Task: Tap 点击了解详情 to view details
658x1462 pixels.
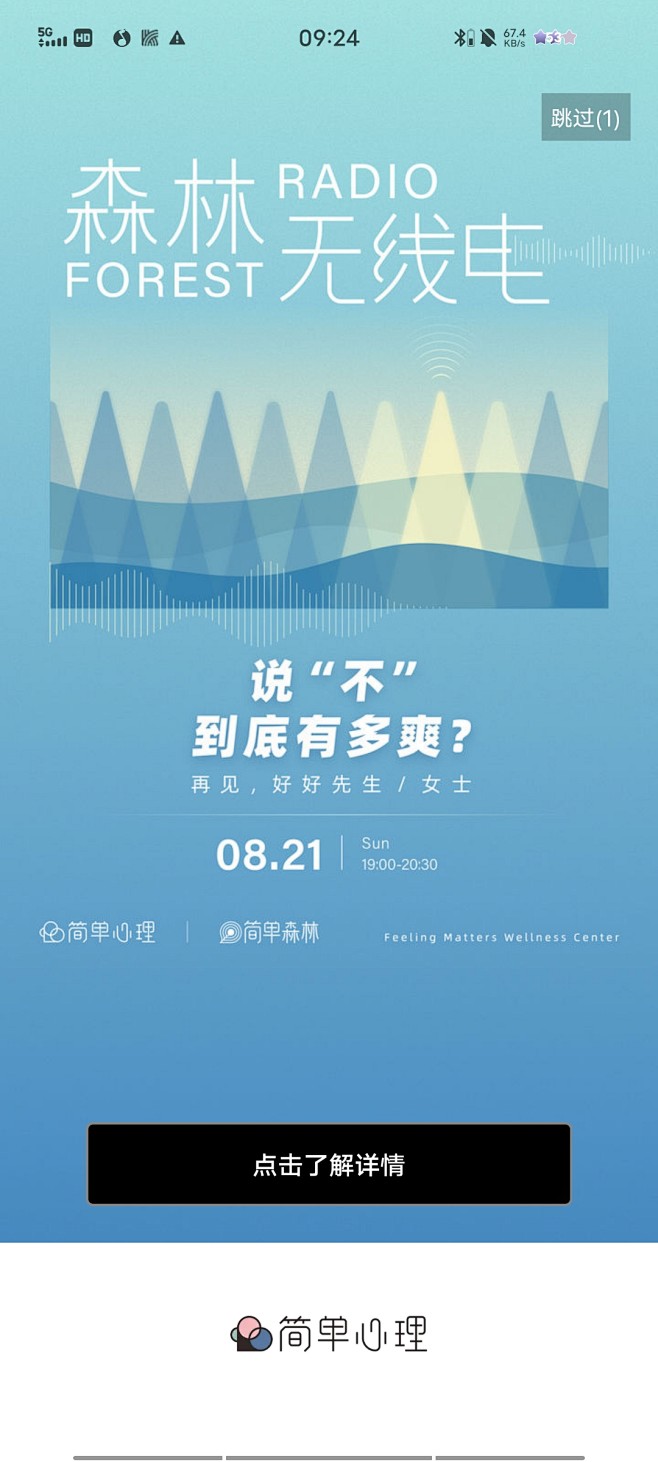Action: [329, 1164]
